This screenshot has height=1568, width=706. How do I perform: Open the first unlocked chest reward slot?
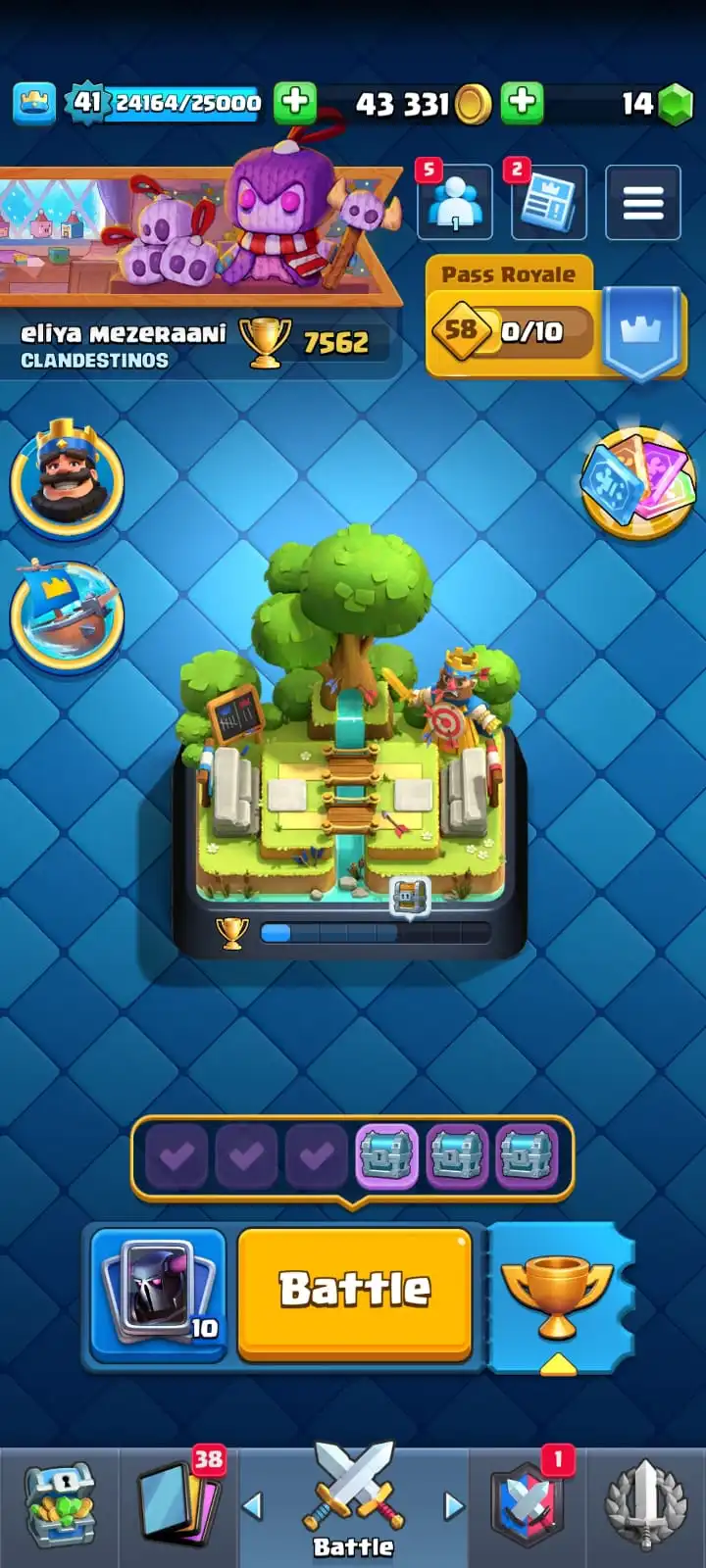coord(387,1157)
